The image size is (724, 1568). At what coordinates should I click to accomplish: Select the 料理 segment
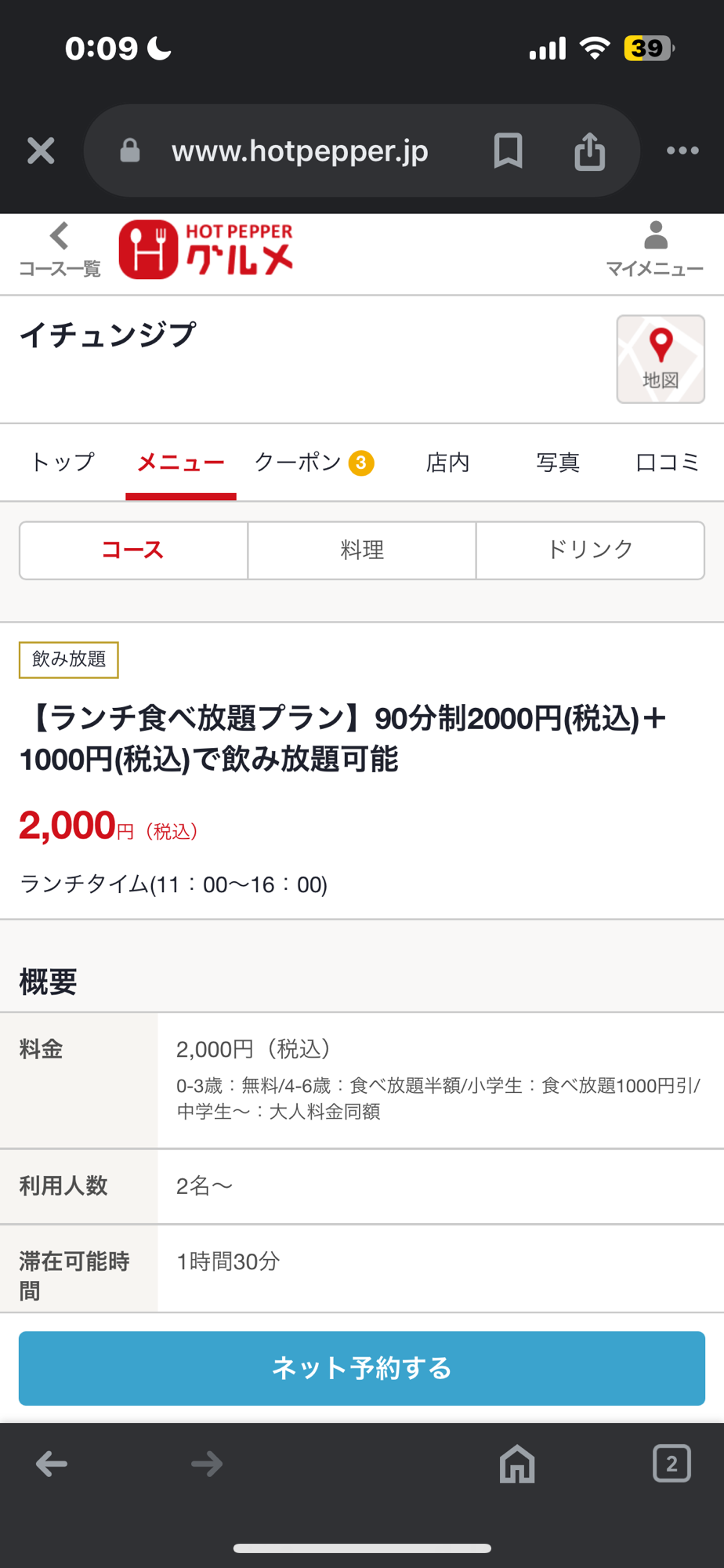[362, 550]
